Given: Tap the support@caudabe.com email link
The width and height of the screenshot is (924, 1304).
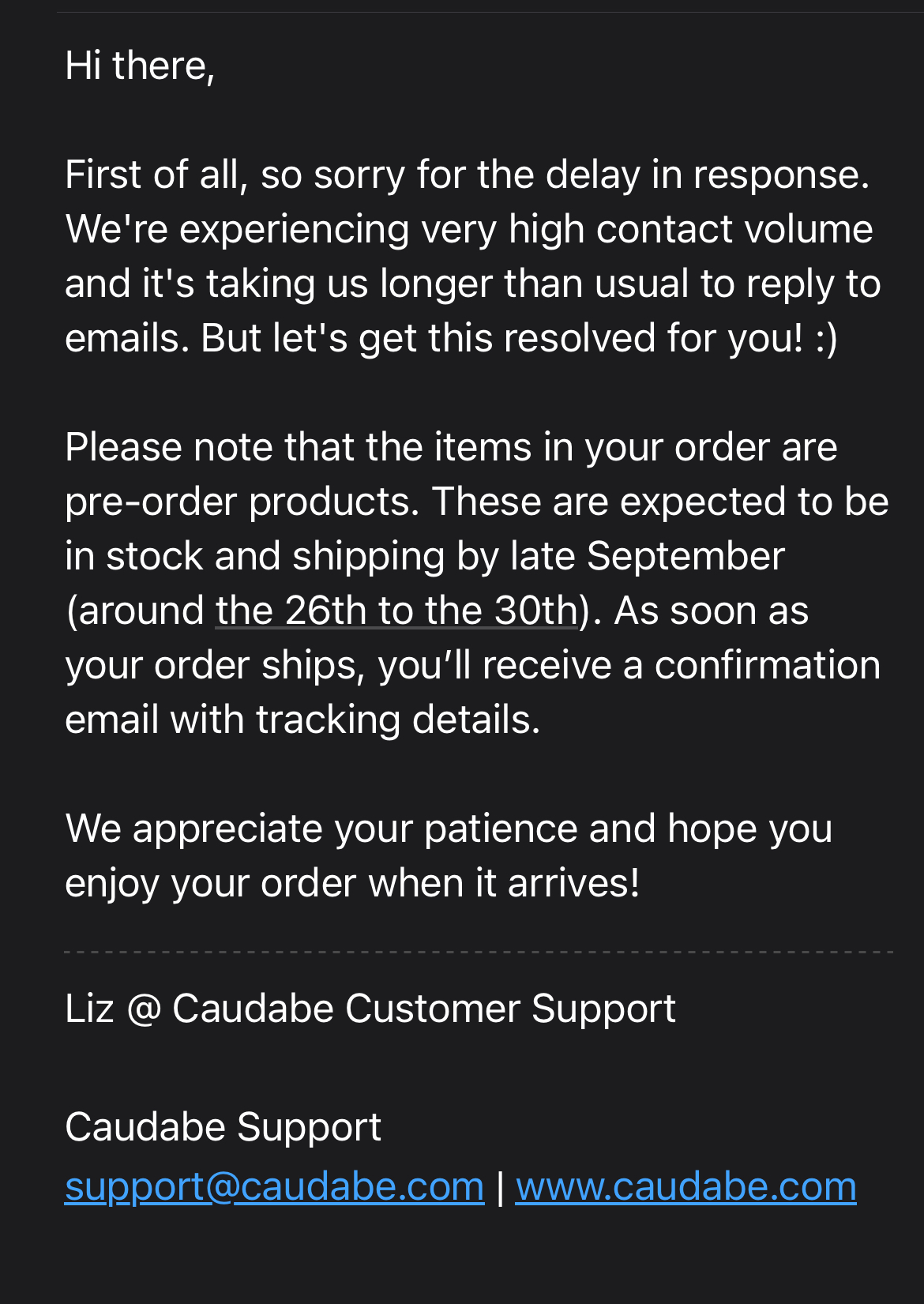Looking at the screenshot, I should (x=274, y=1186).
